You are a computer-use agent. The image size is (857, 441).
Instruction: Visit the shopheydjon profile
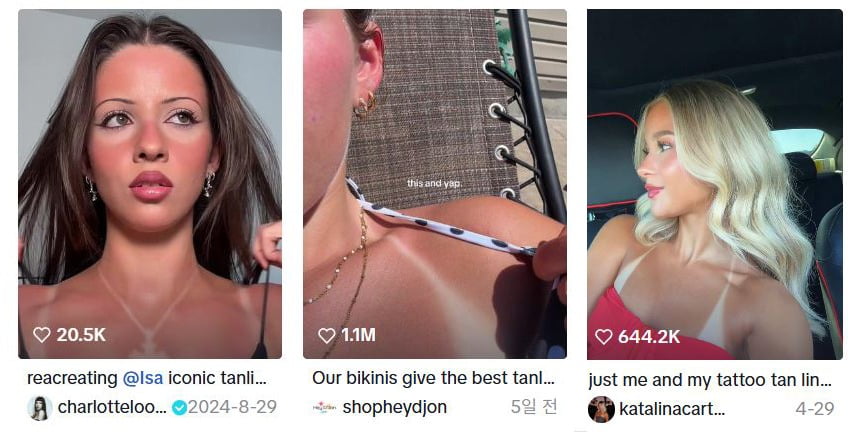click(x=394, y=408)
